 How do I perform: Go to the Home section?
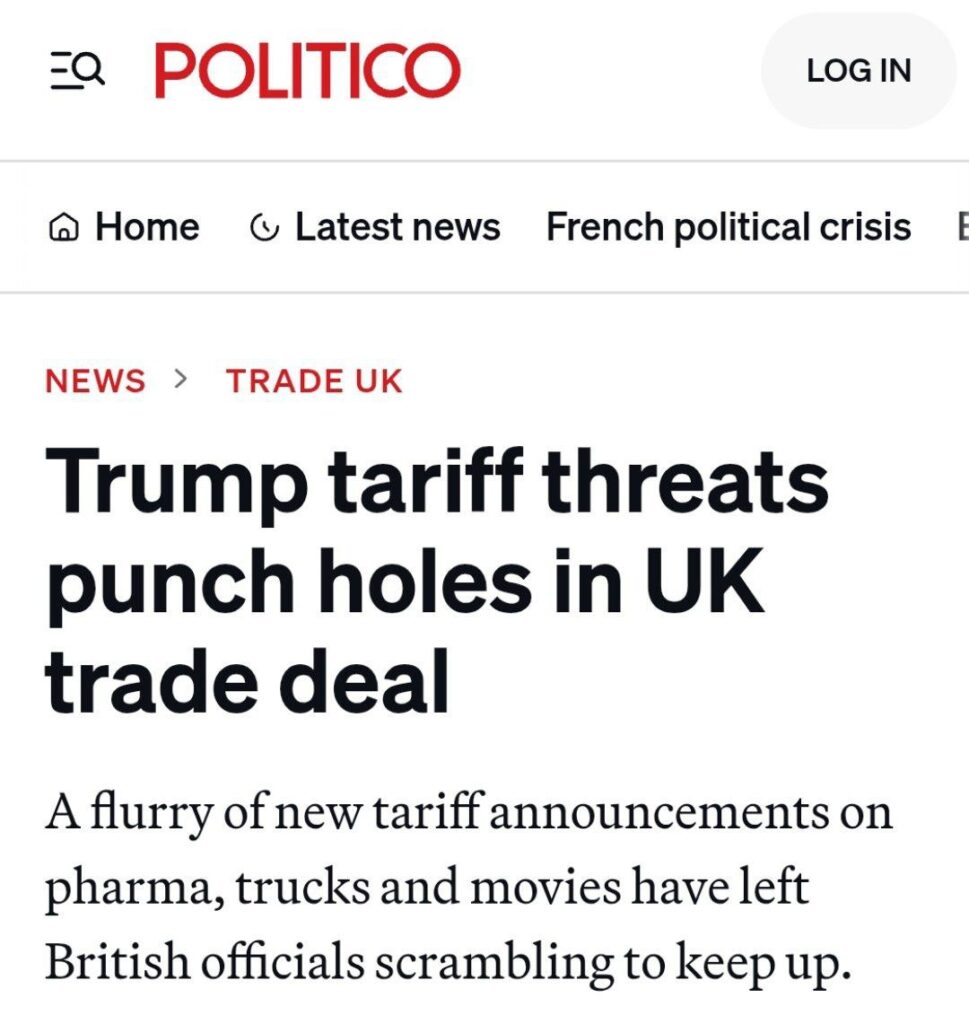124,227
